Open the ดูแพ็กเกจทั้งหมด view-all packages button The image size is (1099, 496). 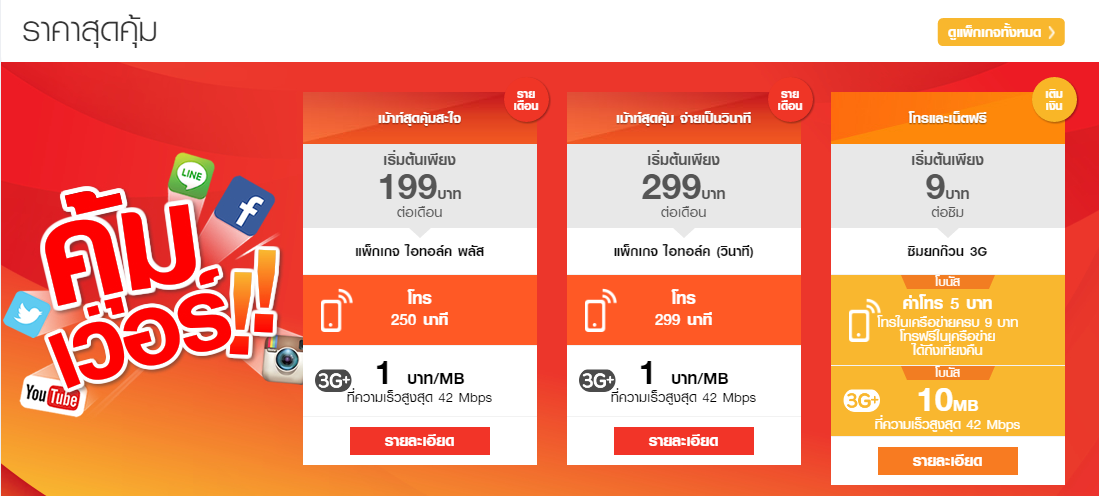tap(1000, 32)
